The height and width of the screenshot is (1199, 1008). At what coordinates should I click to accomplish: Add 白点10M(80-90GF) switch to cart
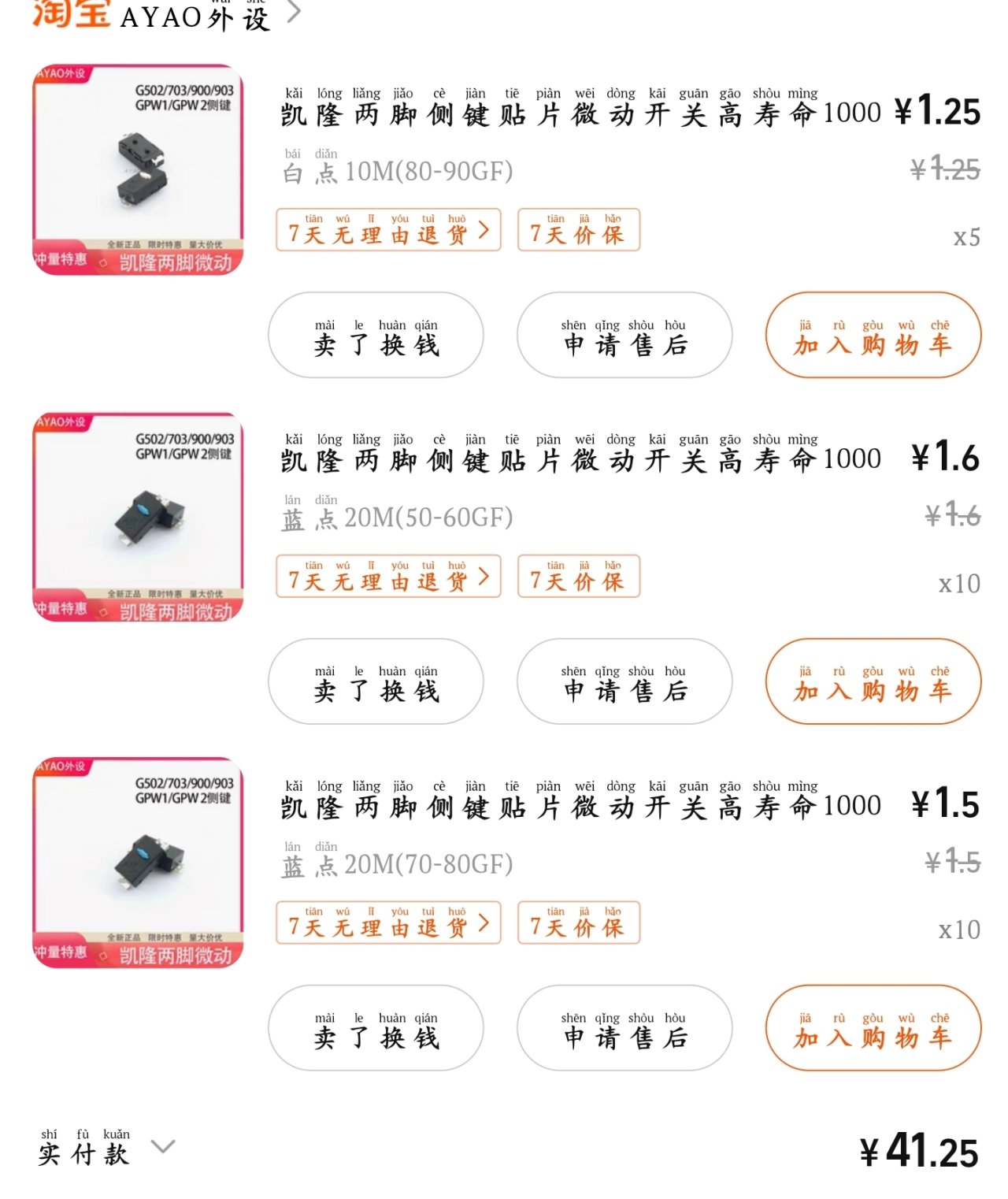tap(873, 336)
